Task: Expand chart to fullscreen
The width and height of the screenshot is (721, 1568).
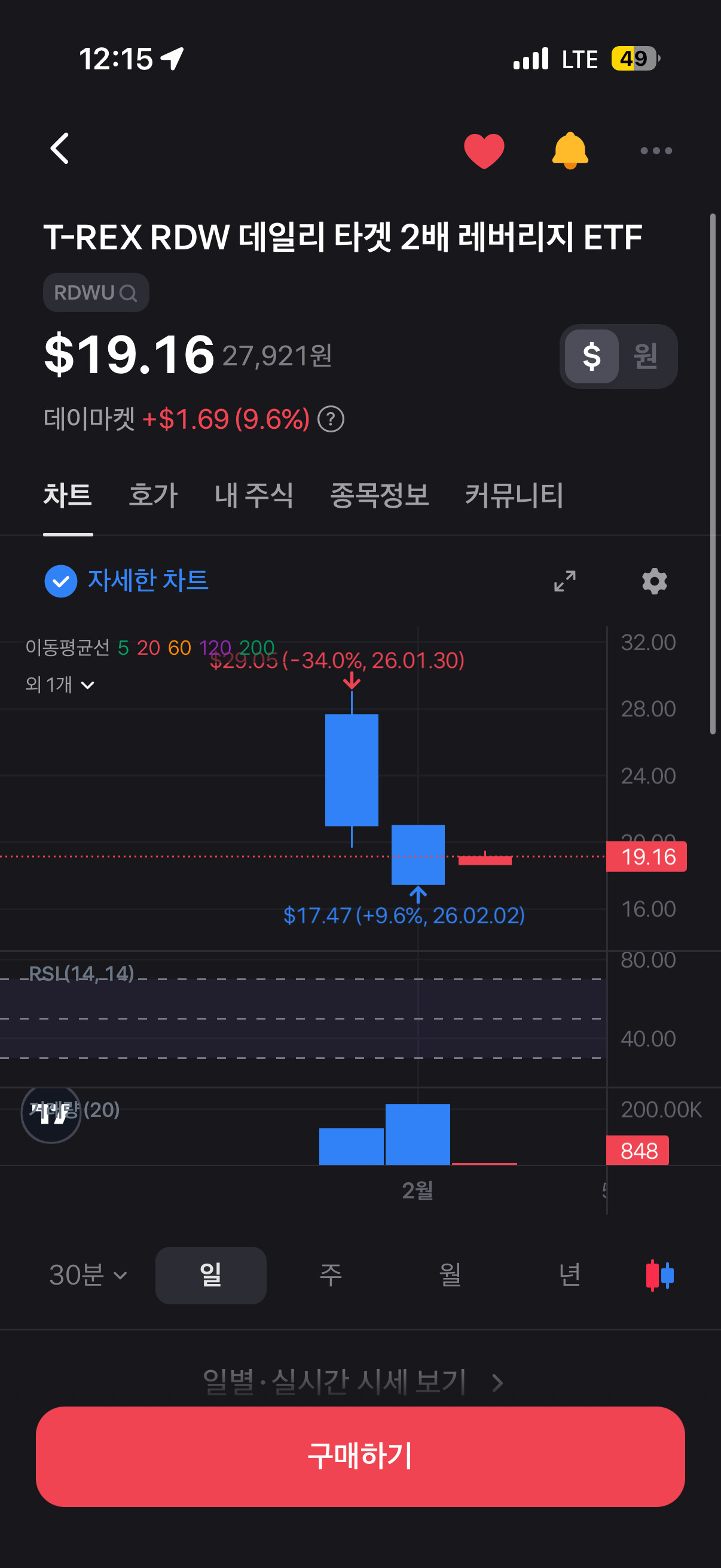Action: click(x=564, y=581)
